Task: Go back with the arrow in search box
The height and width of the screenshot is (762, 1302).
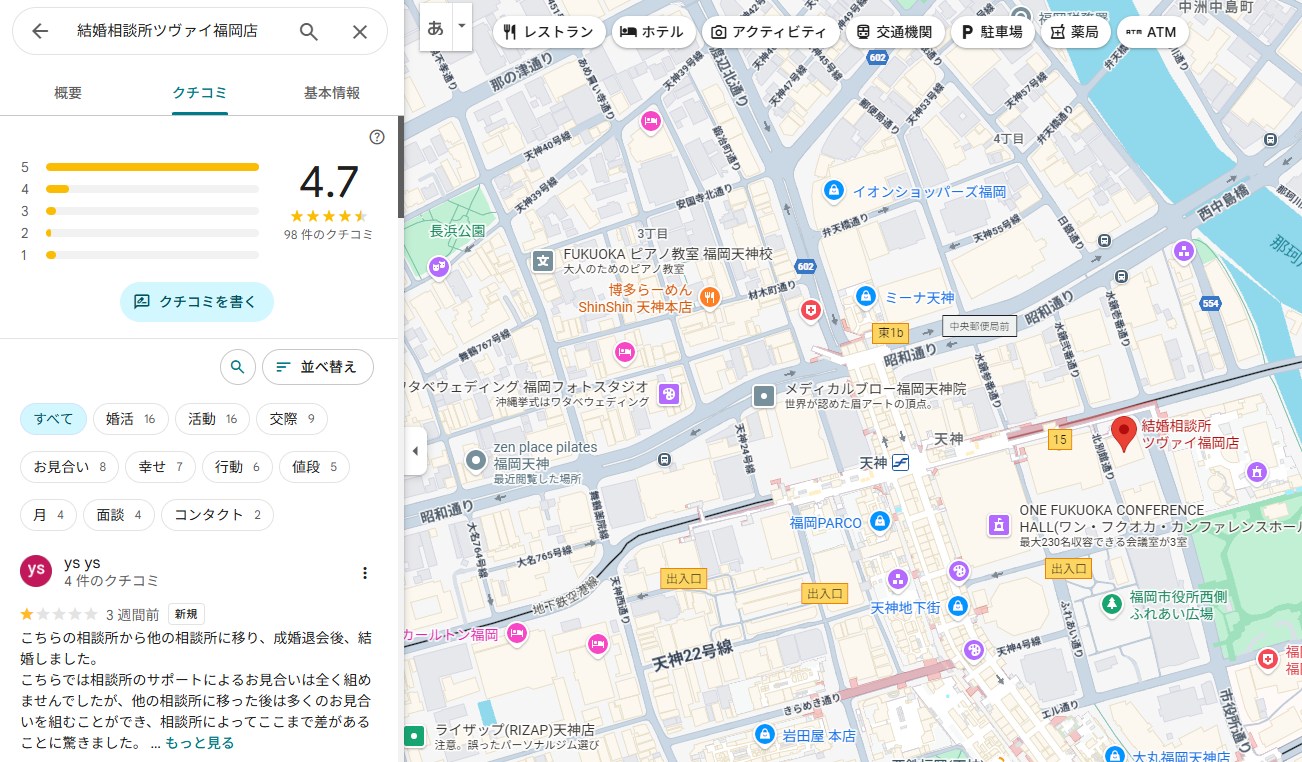Action: click(40, 31)
